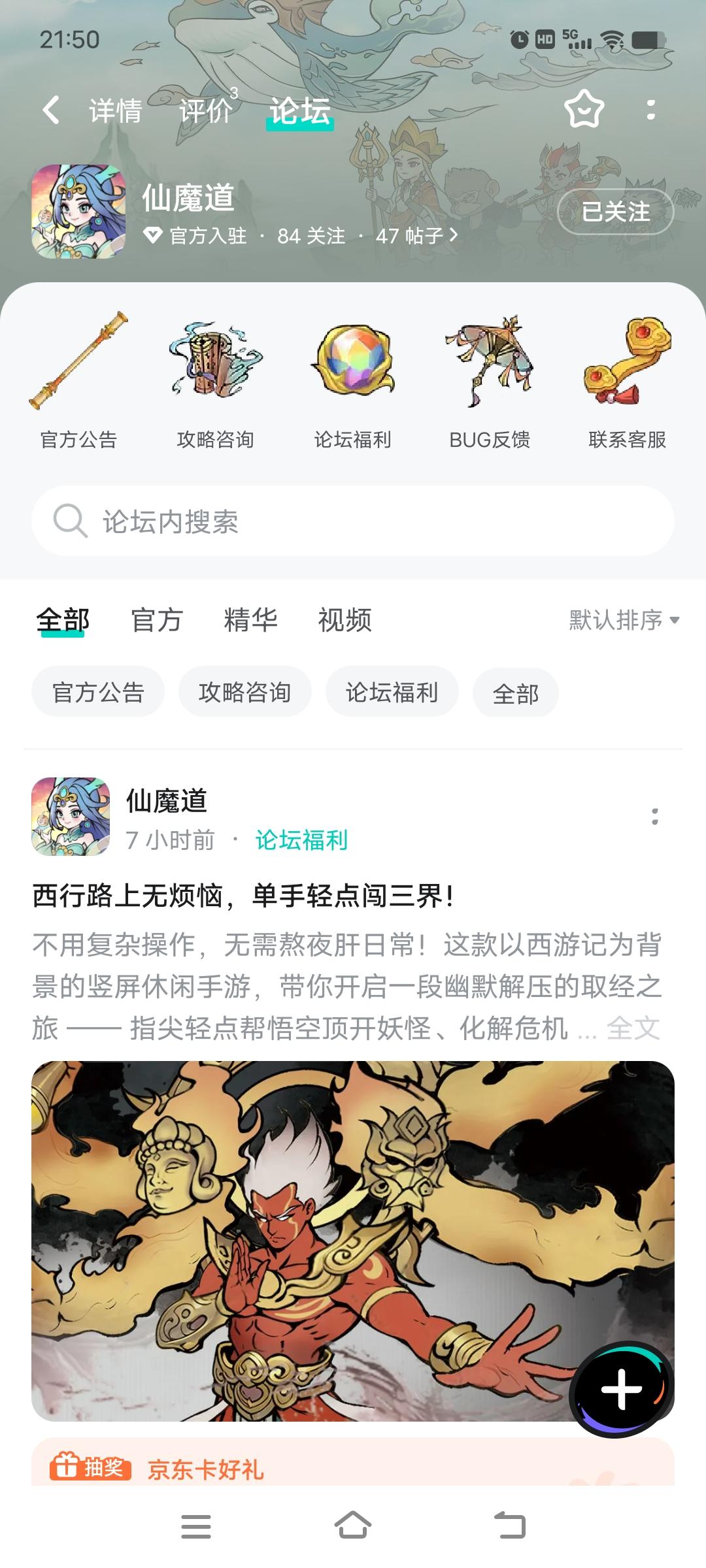Screen dimensions: 706x1568
Task: Activate the 视频 filter option
Action: pyautogui.click(x=346, y=621)
